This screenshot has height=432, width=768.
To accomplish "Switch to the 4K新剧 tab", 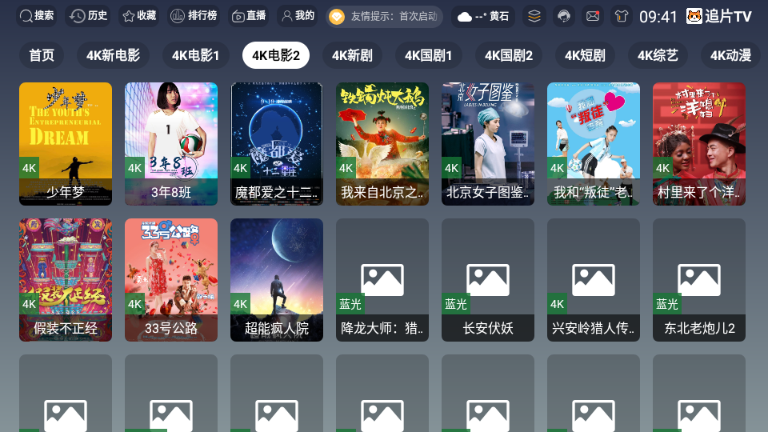I will pyautogui.click(x=352, y=55).
